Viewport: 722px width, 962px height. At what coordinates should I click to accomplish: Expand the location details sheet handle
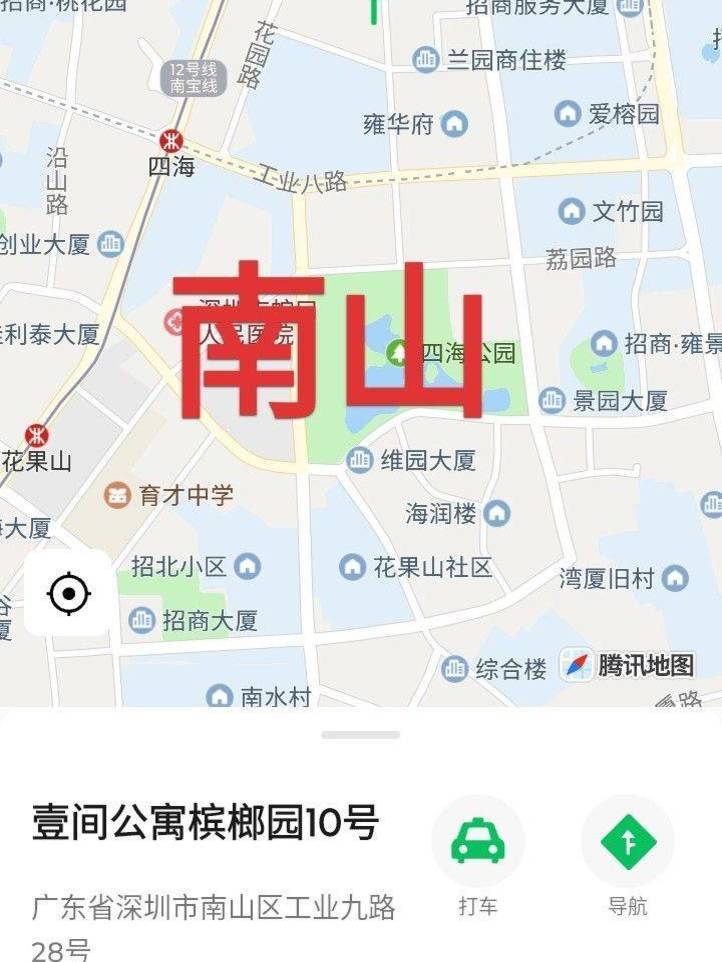click(361, 735)
